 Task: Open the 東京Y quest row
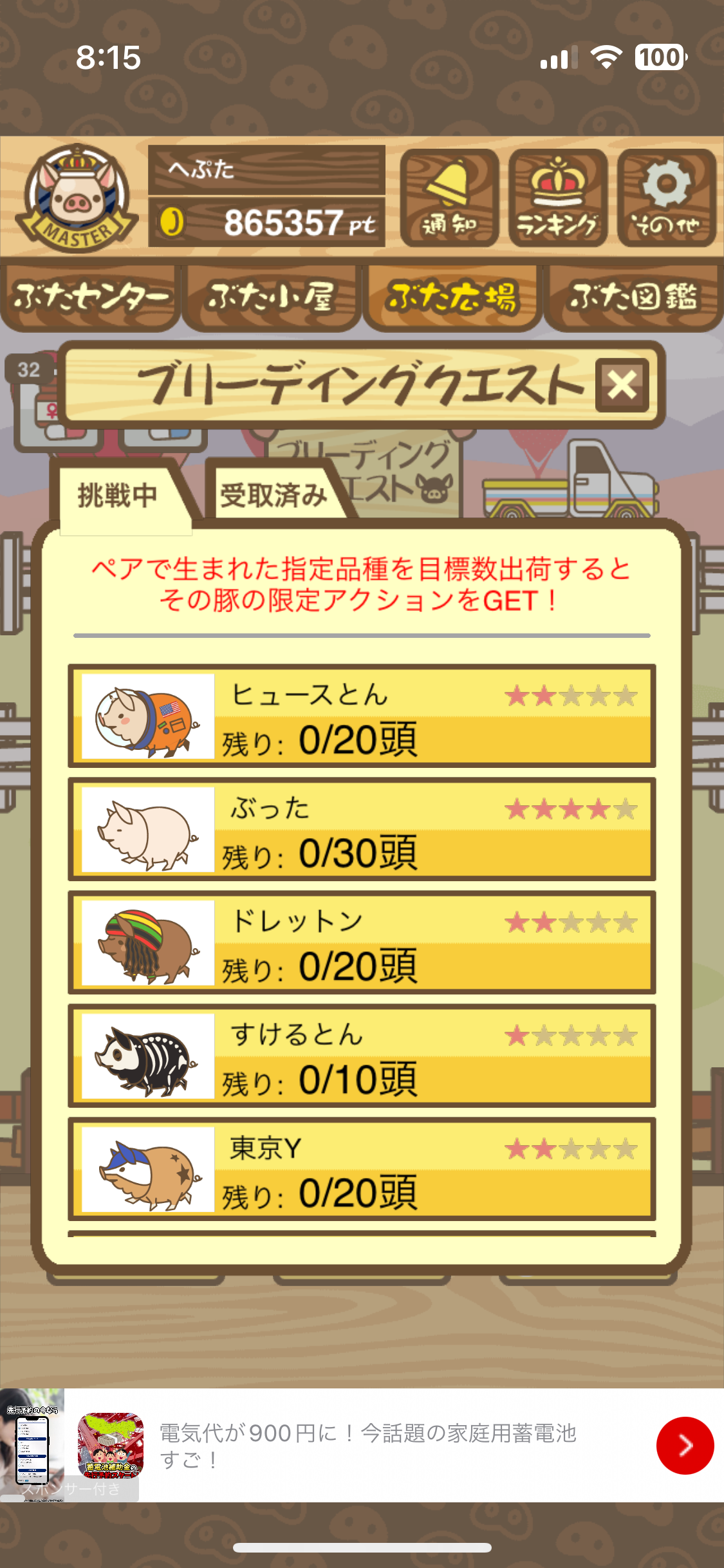[x=362, y=1169]
